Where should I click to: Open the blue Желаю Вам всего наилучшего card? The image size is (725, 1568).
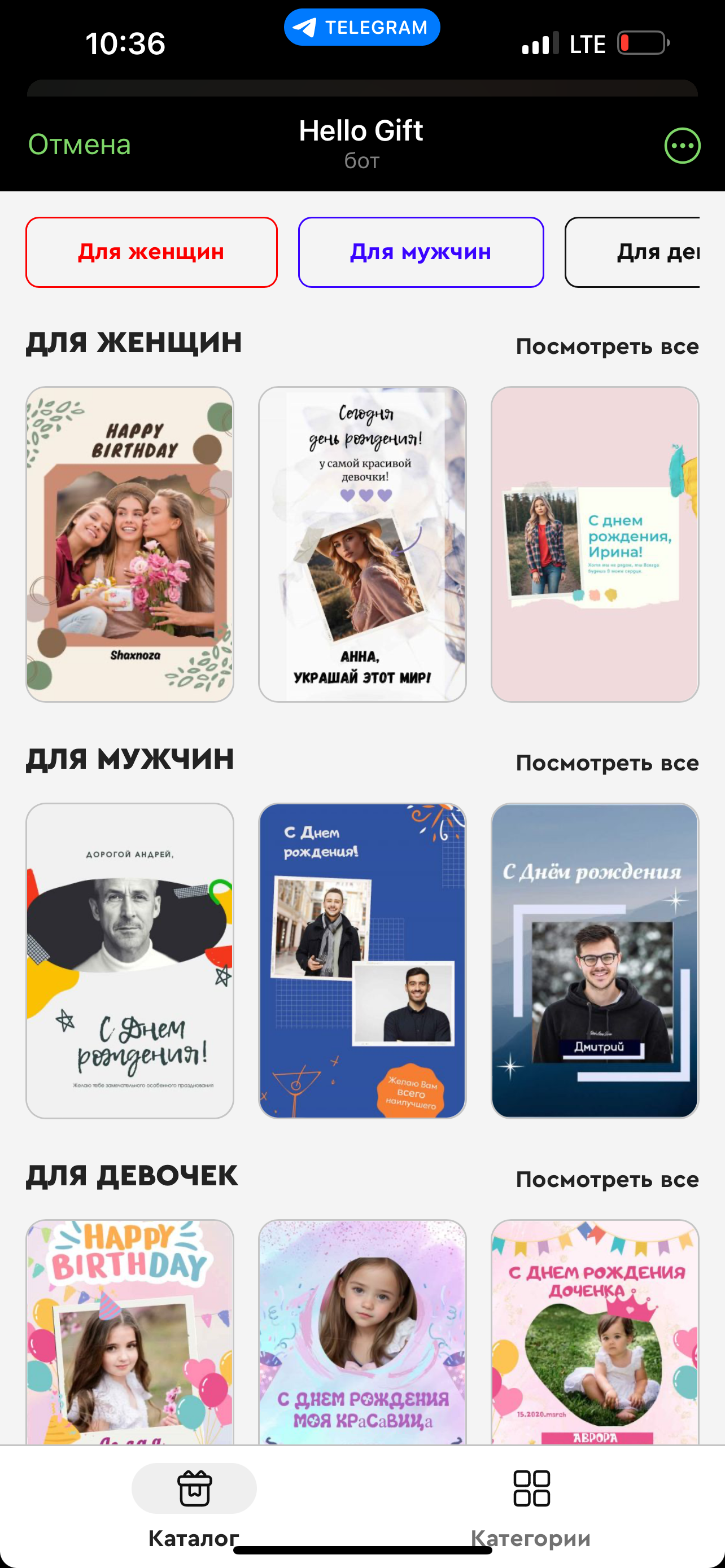point(362,961)
